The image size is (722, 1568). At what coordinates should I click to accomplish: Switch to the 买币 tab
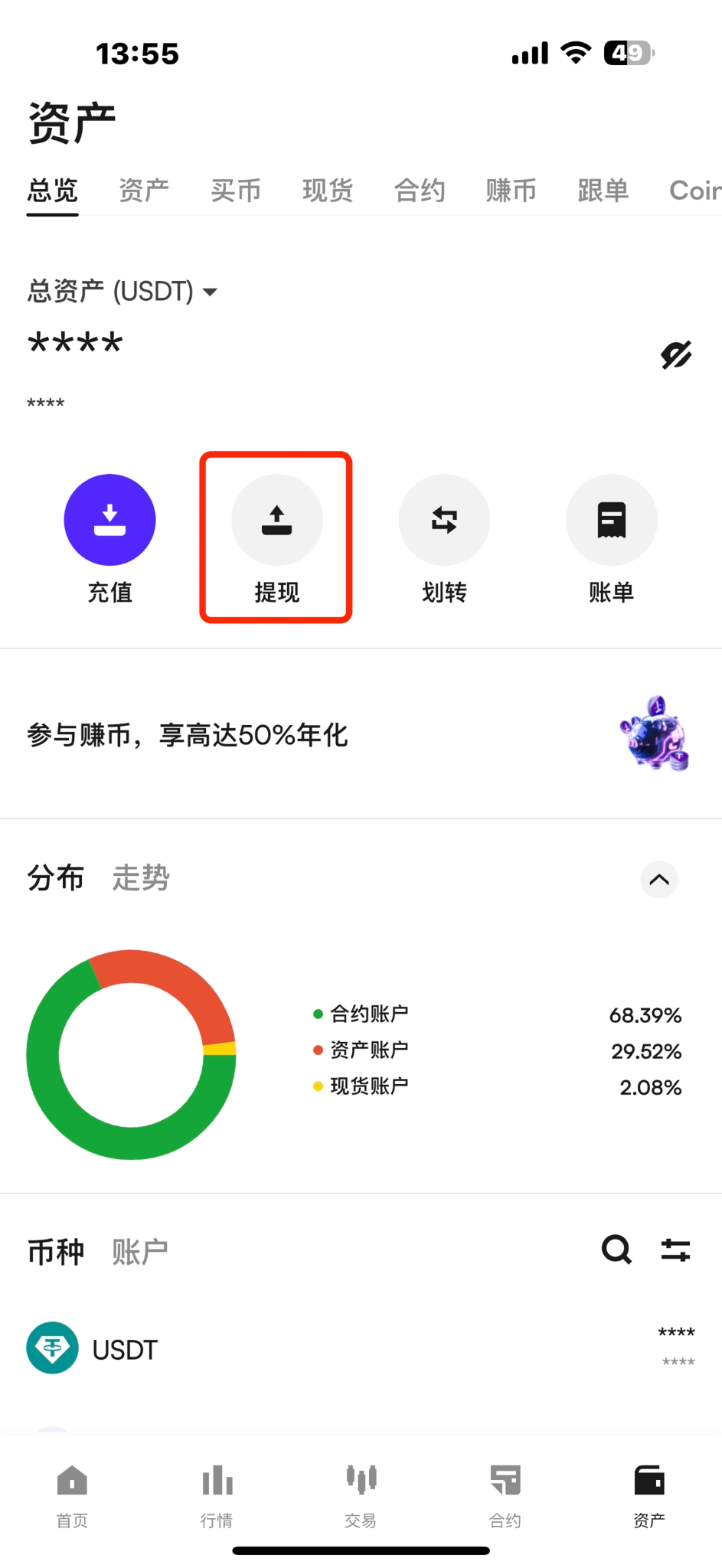click(236, 190)
